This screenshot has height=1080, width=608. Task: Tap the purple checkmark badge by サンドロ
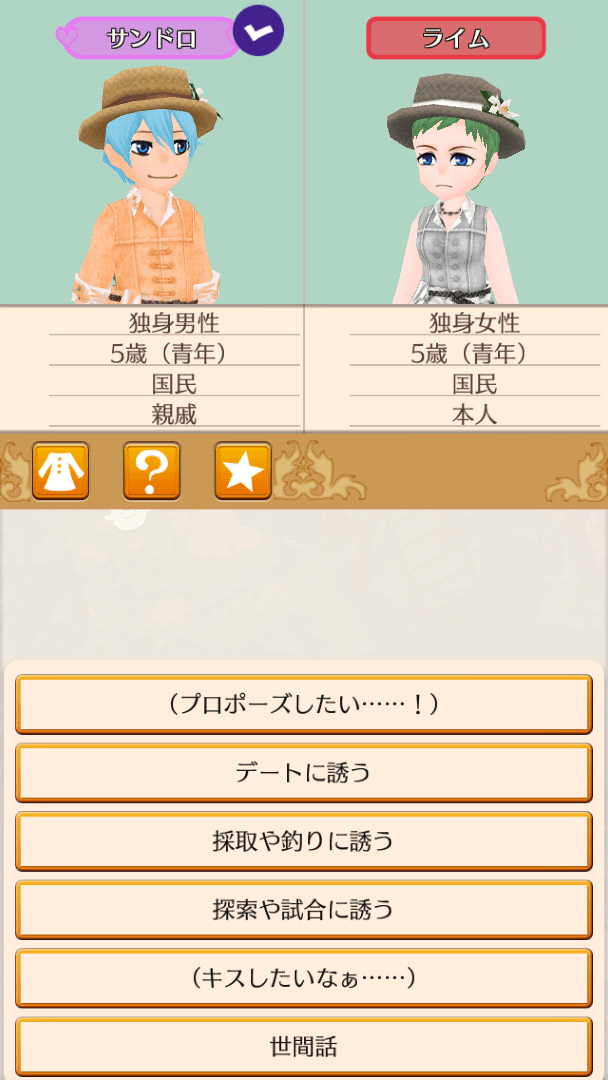258,30
